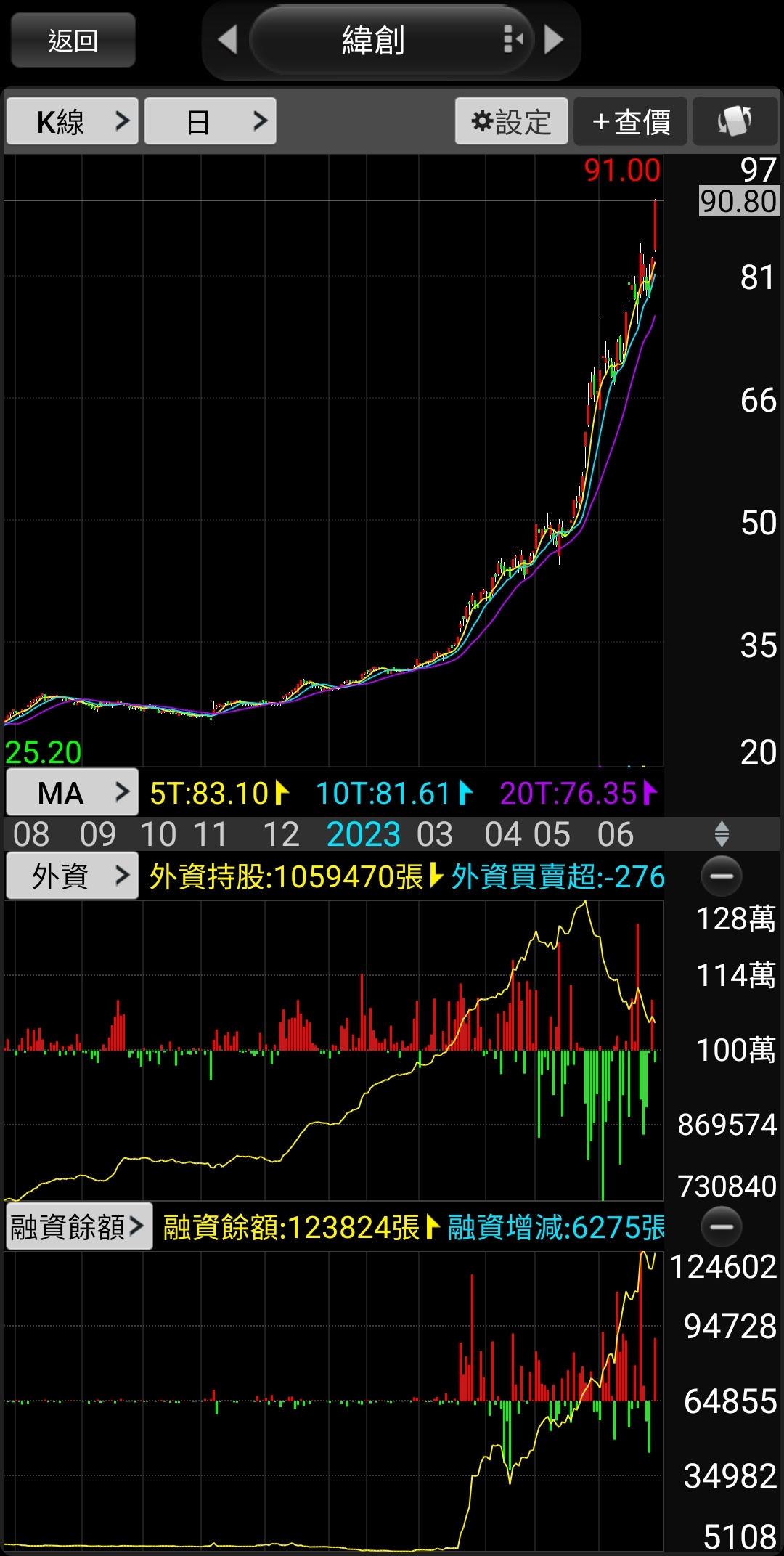Open the 外資 indicator selector
784x1556 pixels.
coord(73,876)
